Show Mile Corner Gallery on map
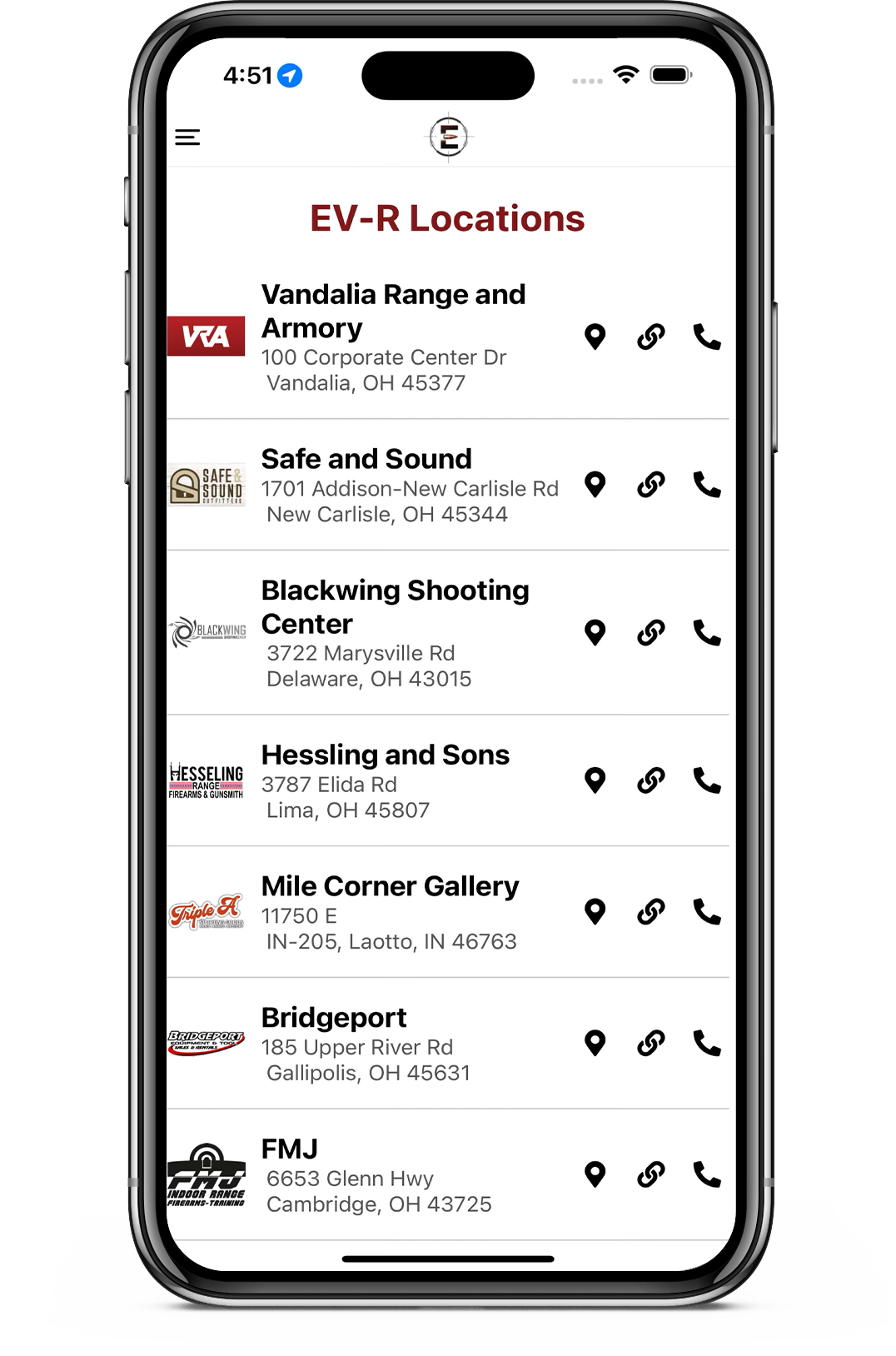 point(595,912)
